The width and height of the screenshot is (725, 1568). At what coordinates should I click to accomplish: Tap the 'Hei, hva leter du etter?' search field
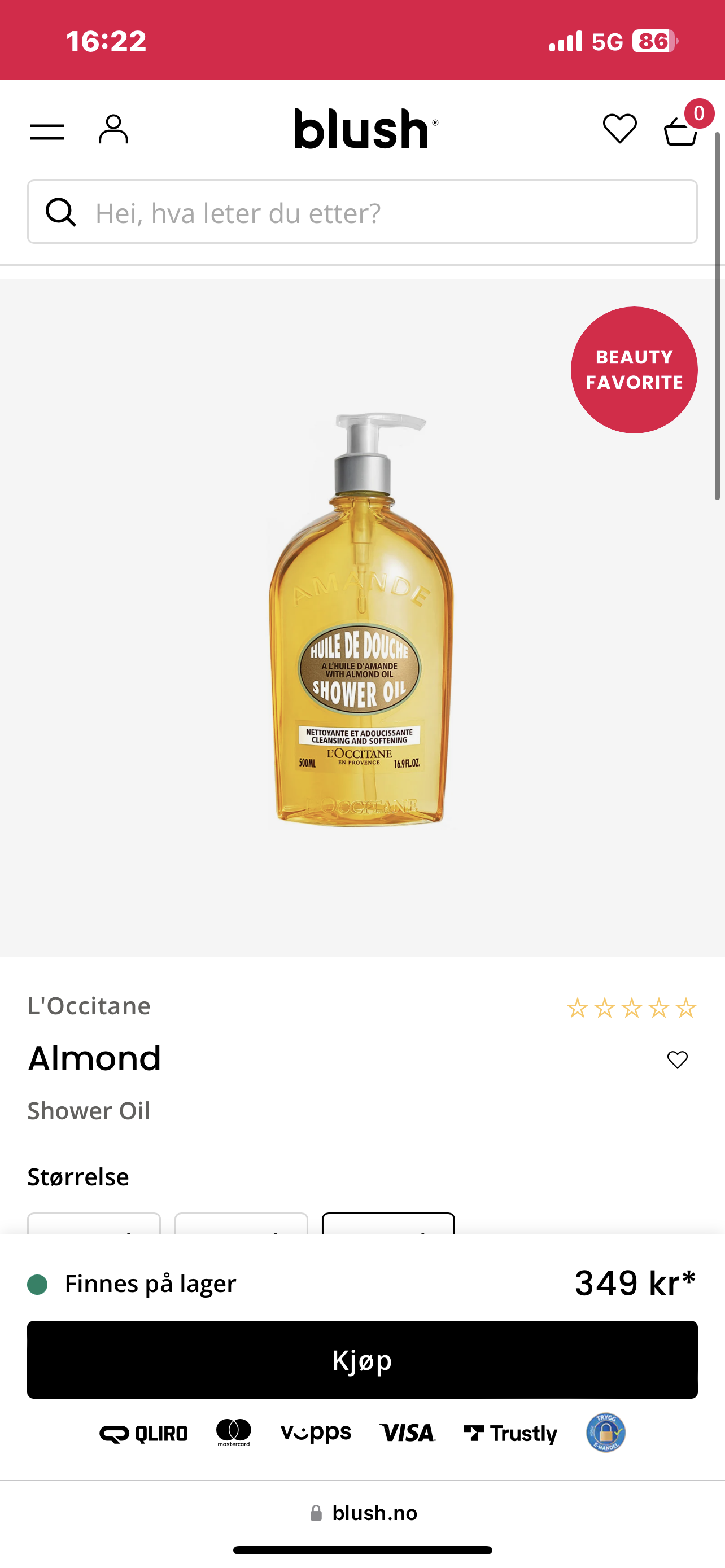click(362, 212)
